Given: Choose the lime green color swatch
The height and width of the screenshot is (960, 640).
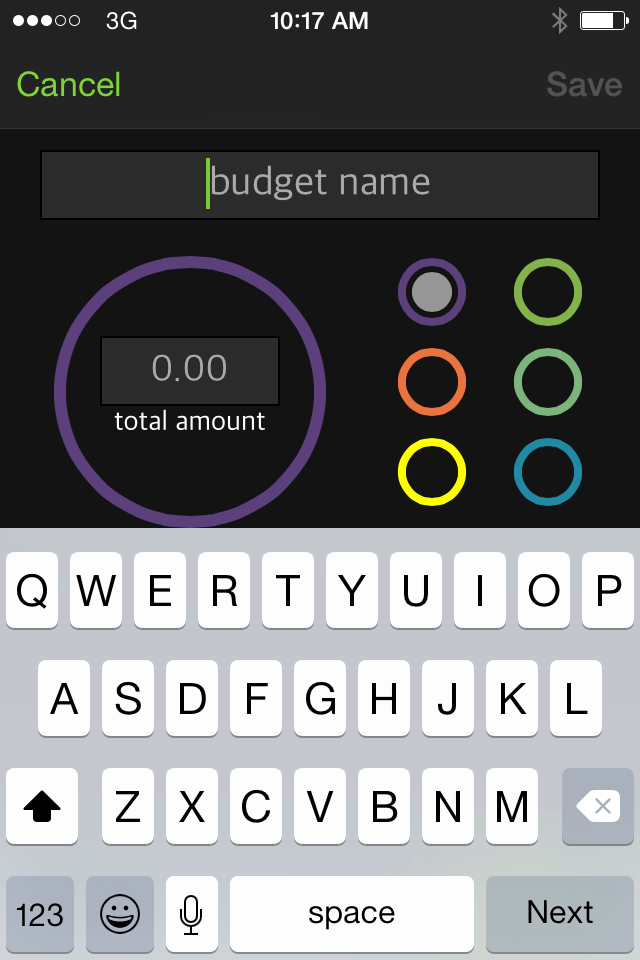Looking at the screenshot, I should tap(548, 292).
